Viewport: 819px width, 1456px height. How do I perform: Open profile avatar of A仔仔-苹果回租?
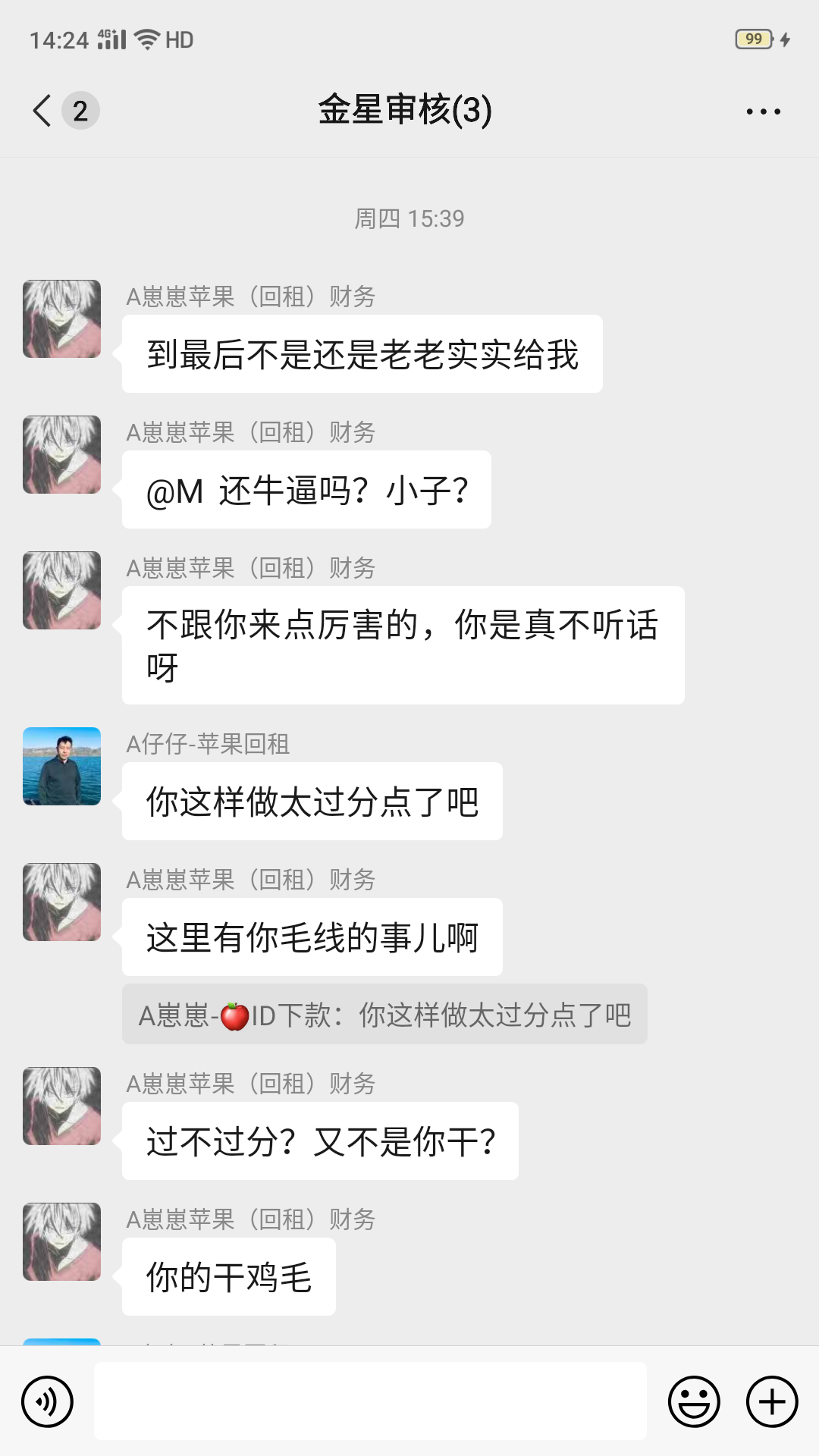coord(62,766)
